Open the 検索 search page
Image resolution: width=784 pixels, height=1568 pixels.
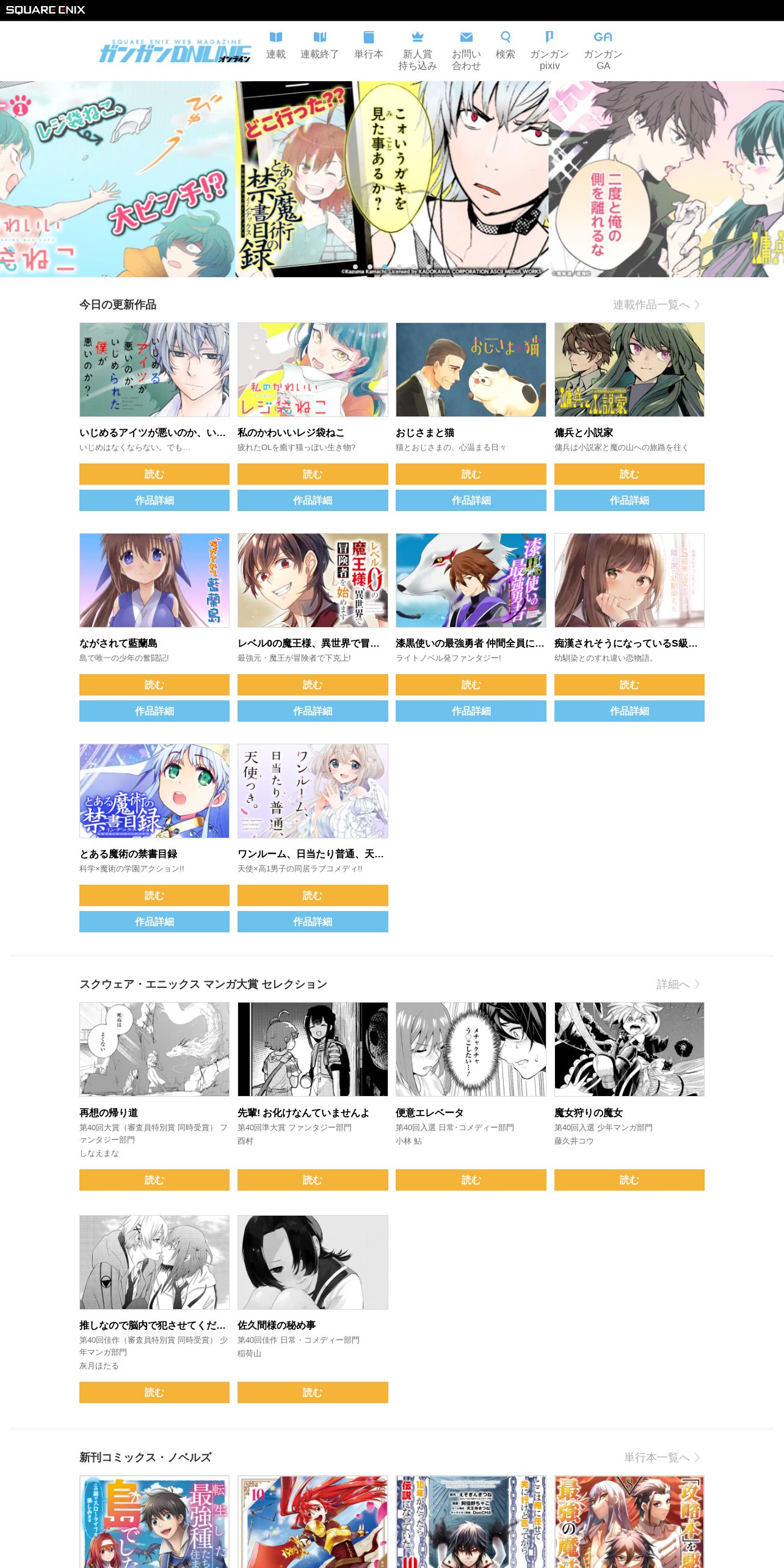tap(505, 46)
